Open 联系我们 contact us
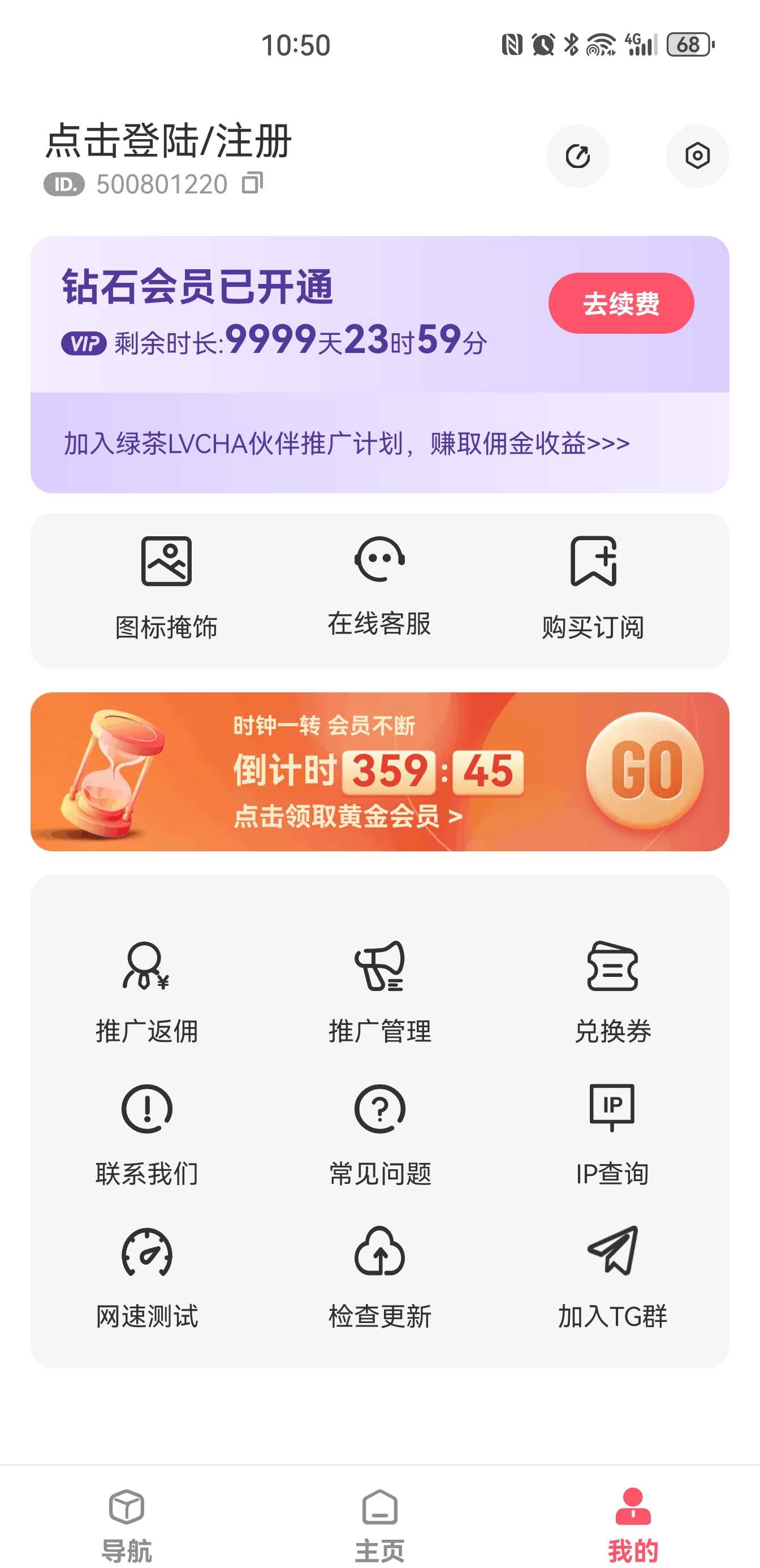 146,1134
